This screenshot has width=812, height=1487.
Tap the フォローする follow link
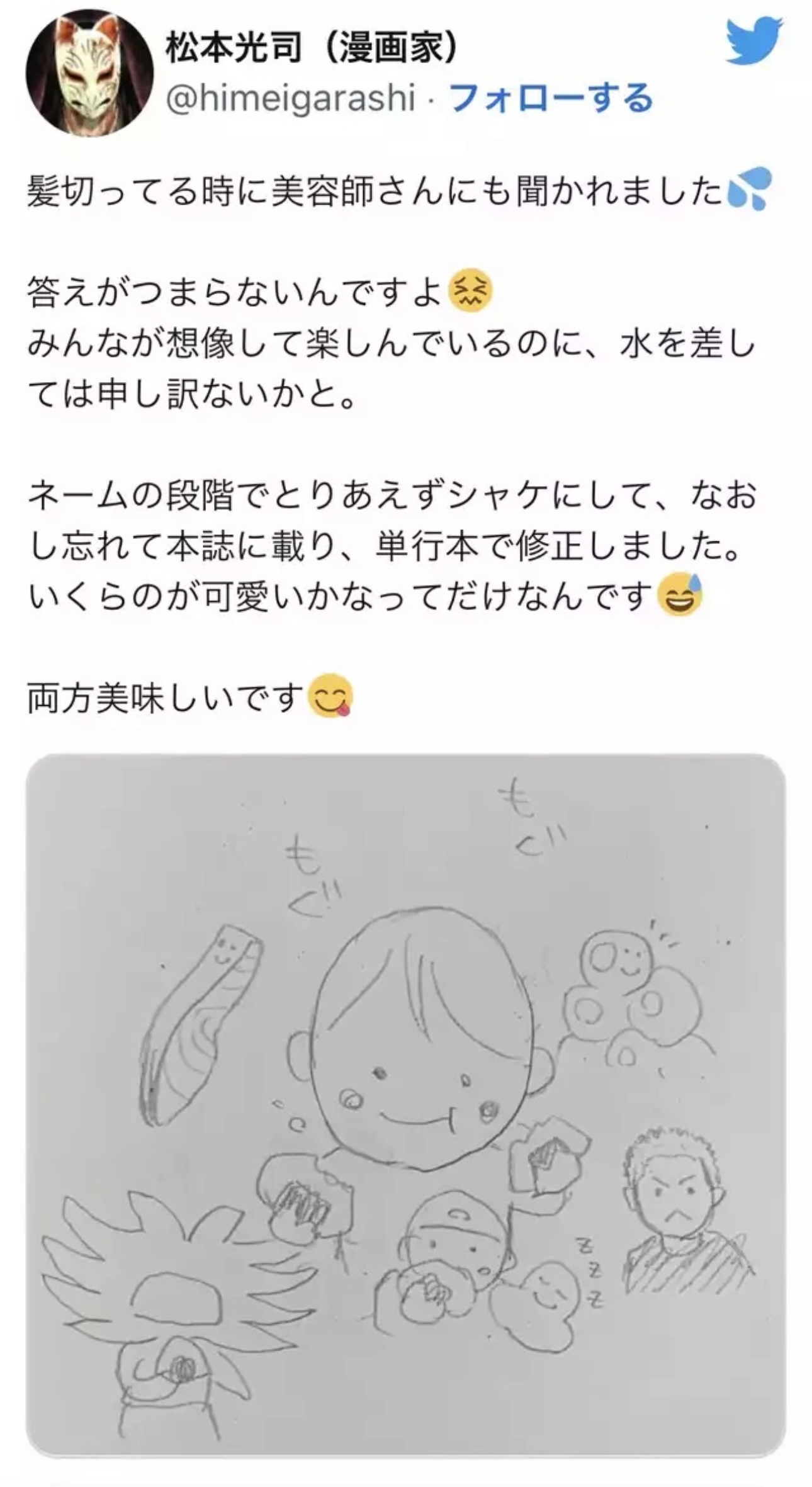552,99
